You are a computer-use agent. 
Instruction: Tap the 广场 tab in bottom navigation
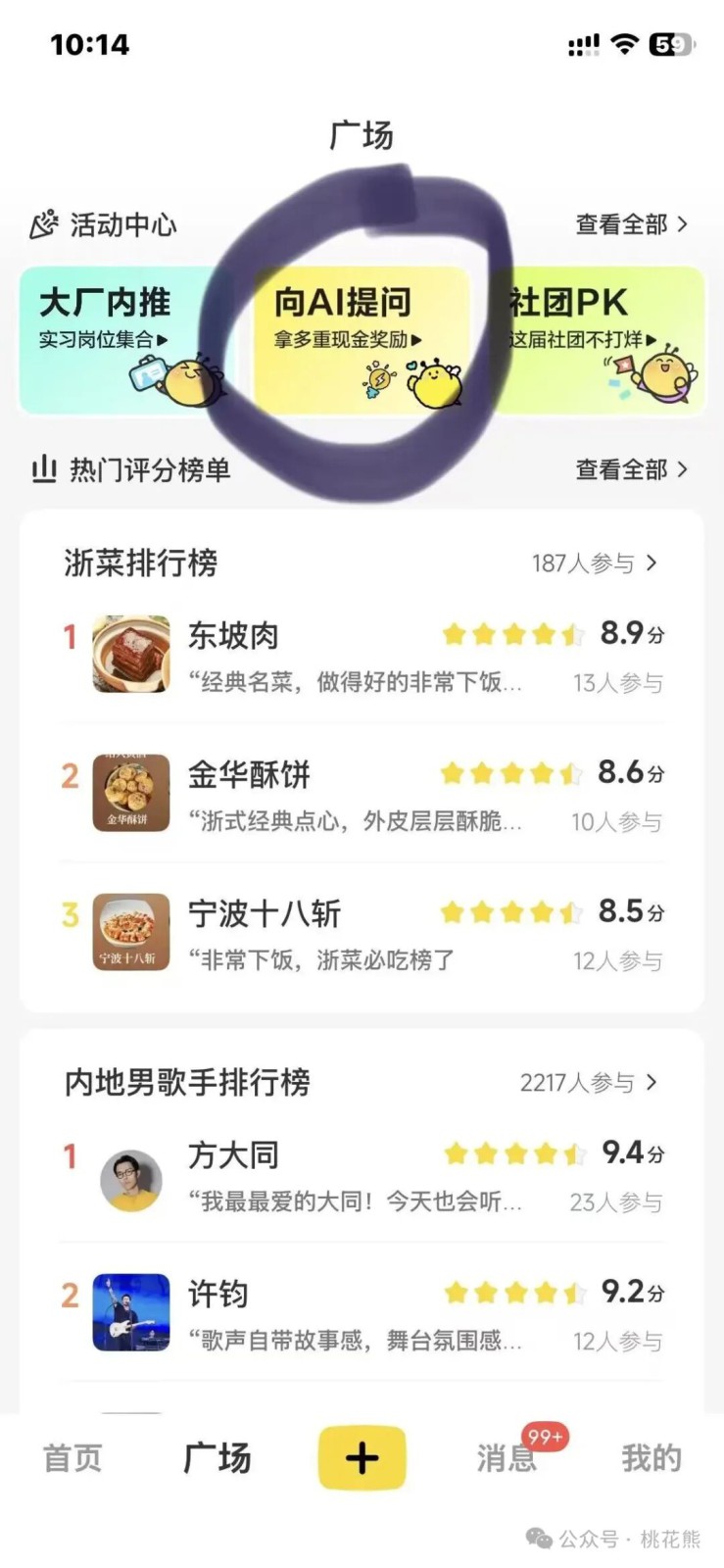click(x=217, y=1458)
